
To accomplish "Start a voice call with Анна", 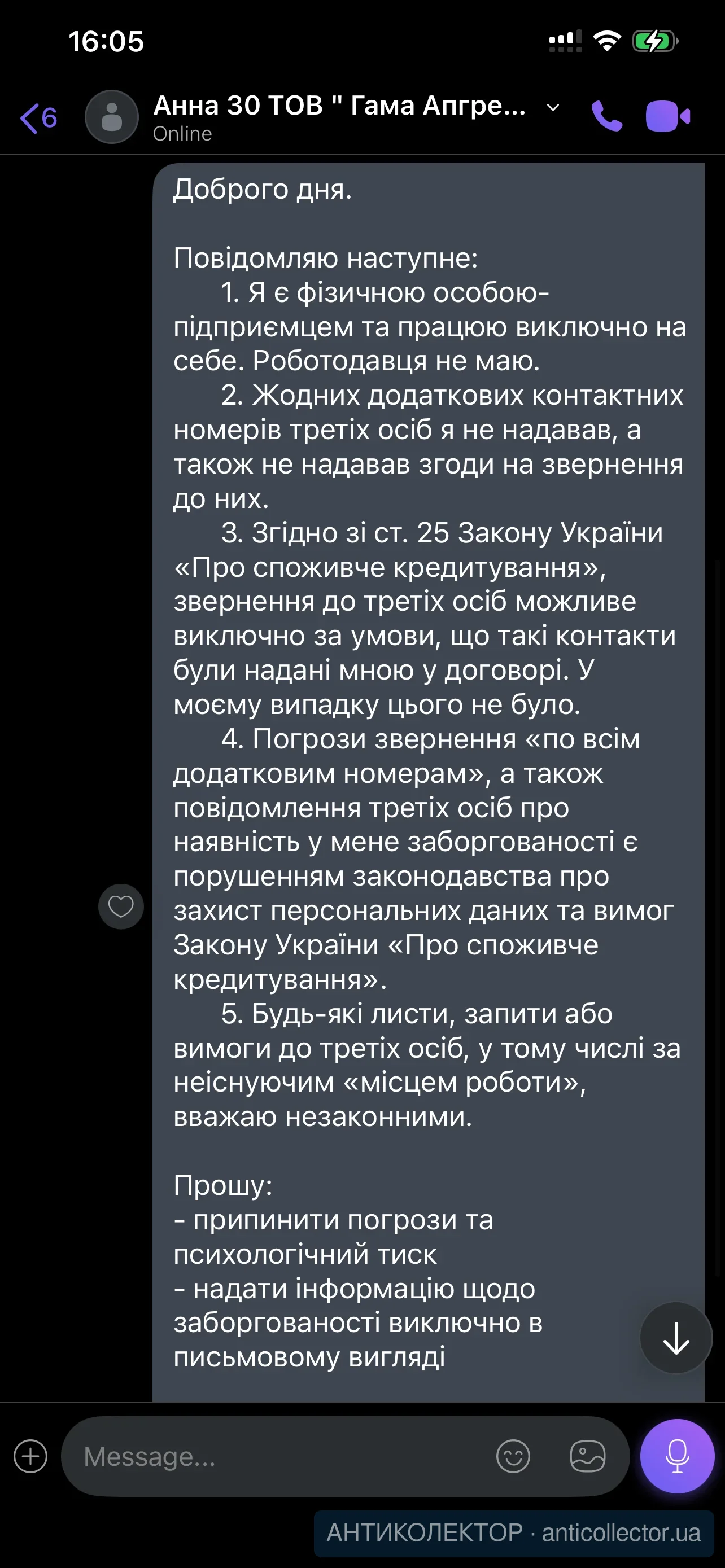I will click(606, 116).
